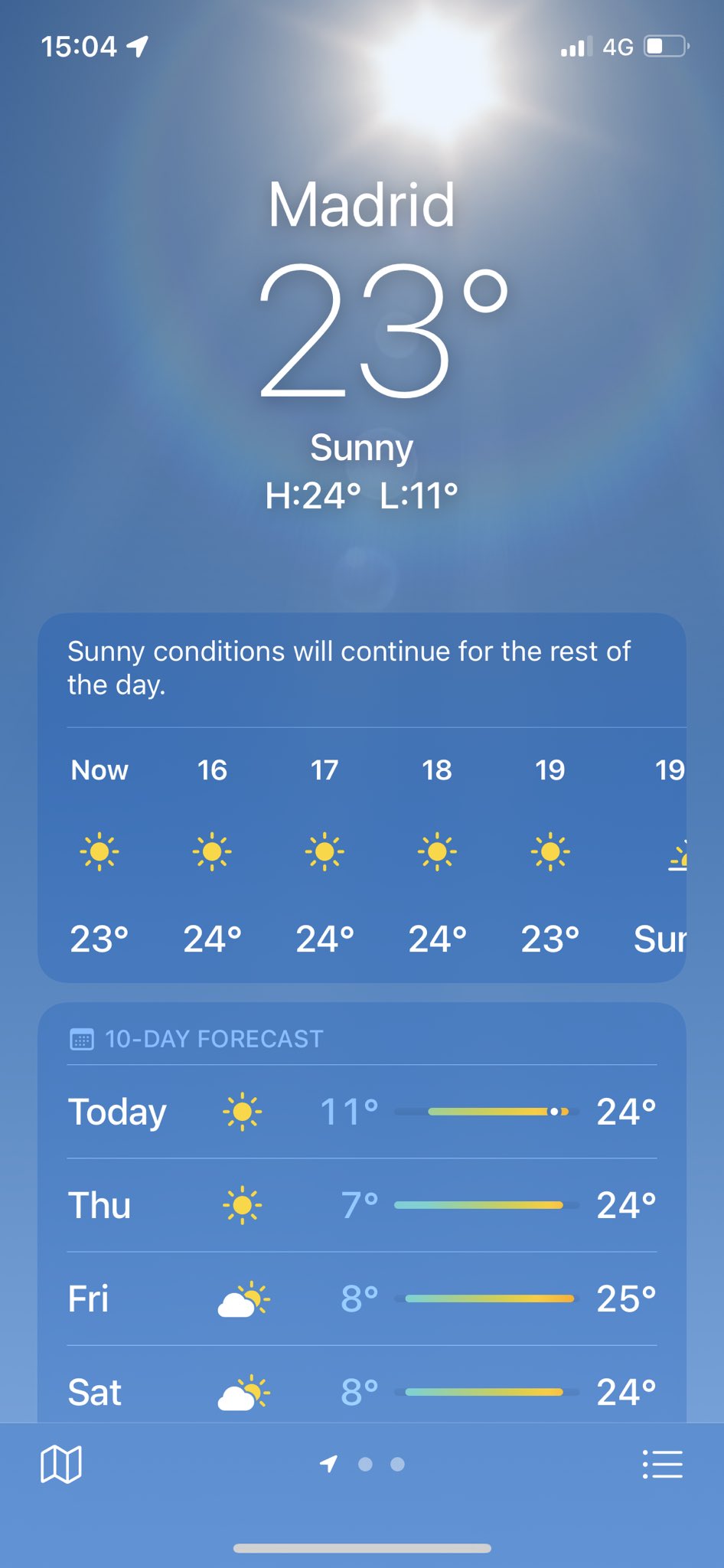The image size is (724, 1568).
Task: Open the Thu forecast row
Action: [361, 1205]
